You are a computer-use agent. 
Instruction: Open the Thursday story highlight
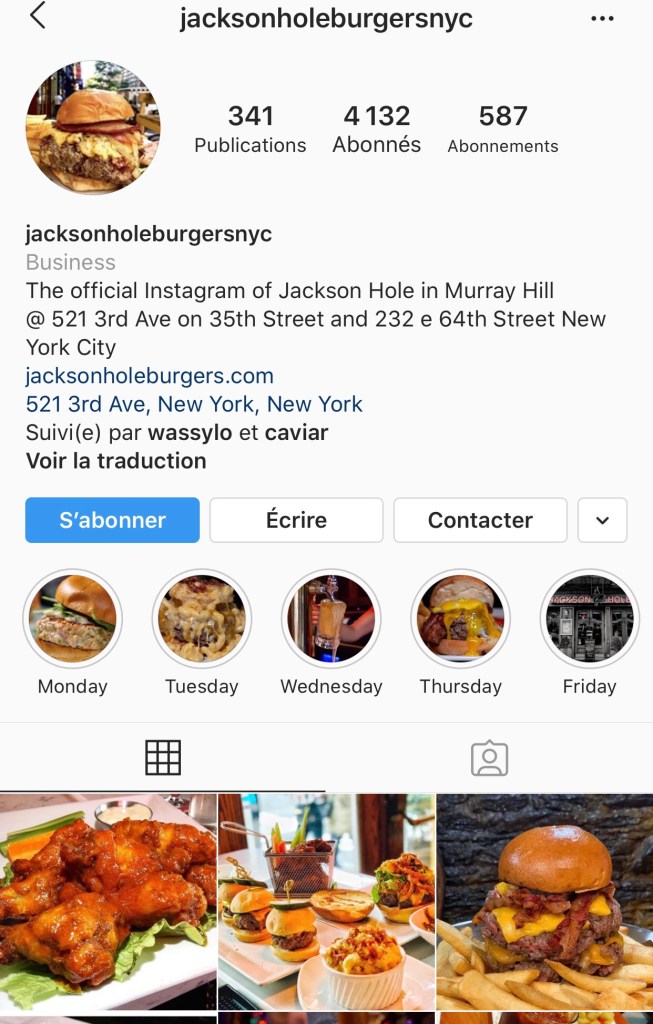[460, 620]
